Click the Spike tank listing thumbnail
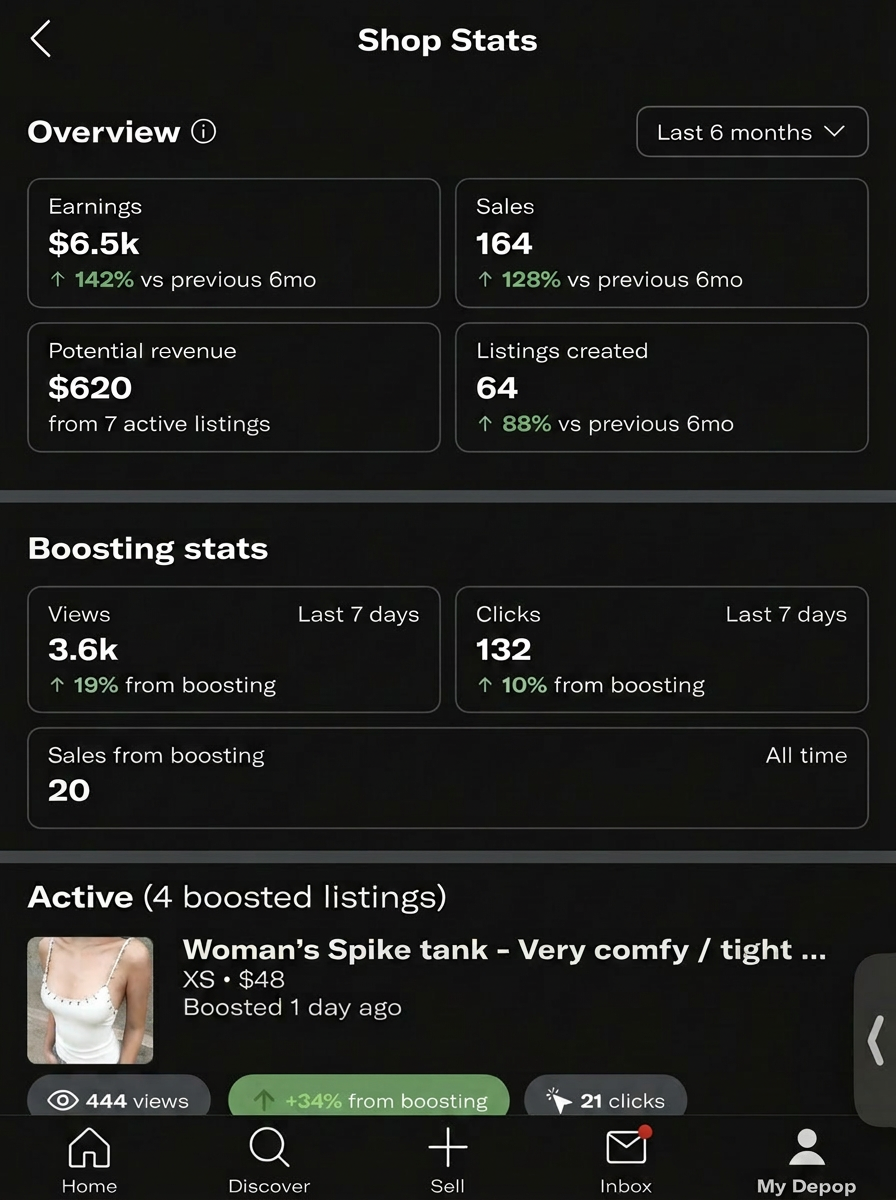896x1200 pixels. click(x=90, y=999)
